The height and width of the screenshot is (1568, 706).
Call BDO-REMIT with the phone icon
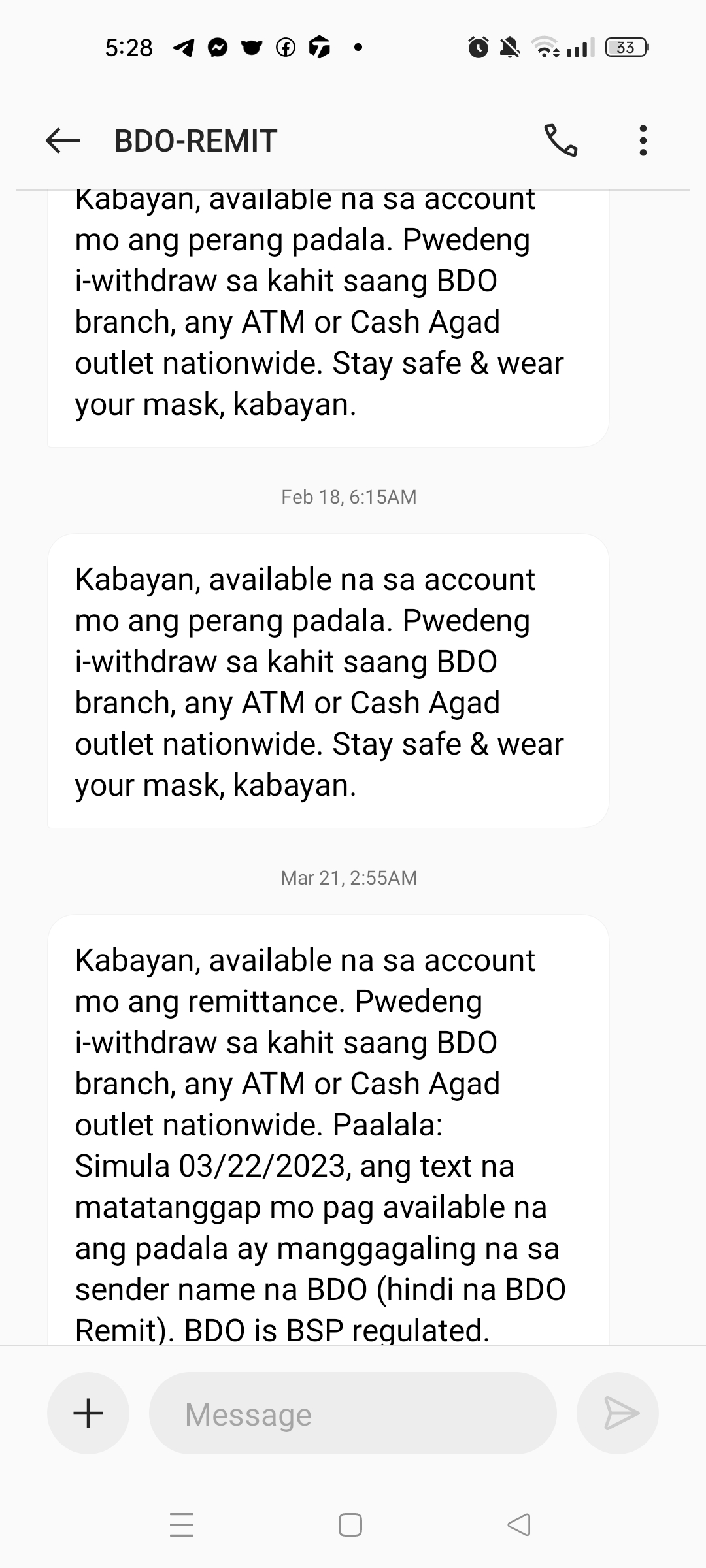561,140
